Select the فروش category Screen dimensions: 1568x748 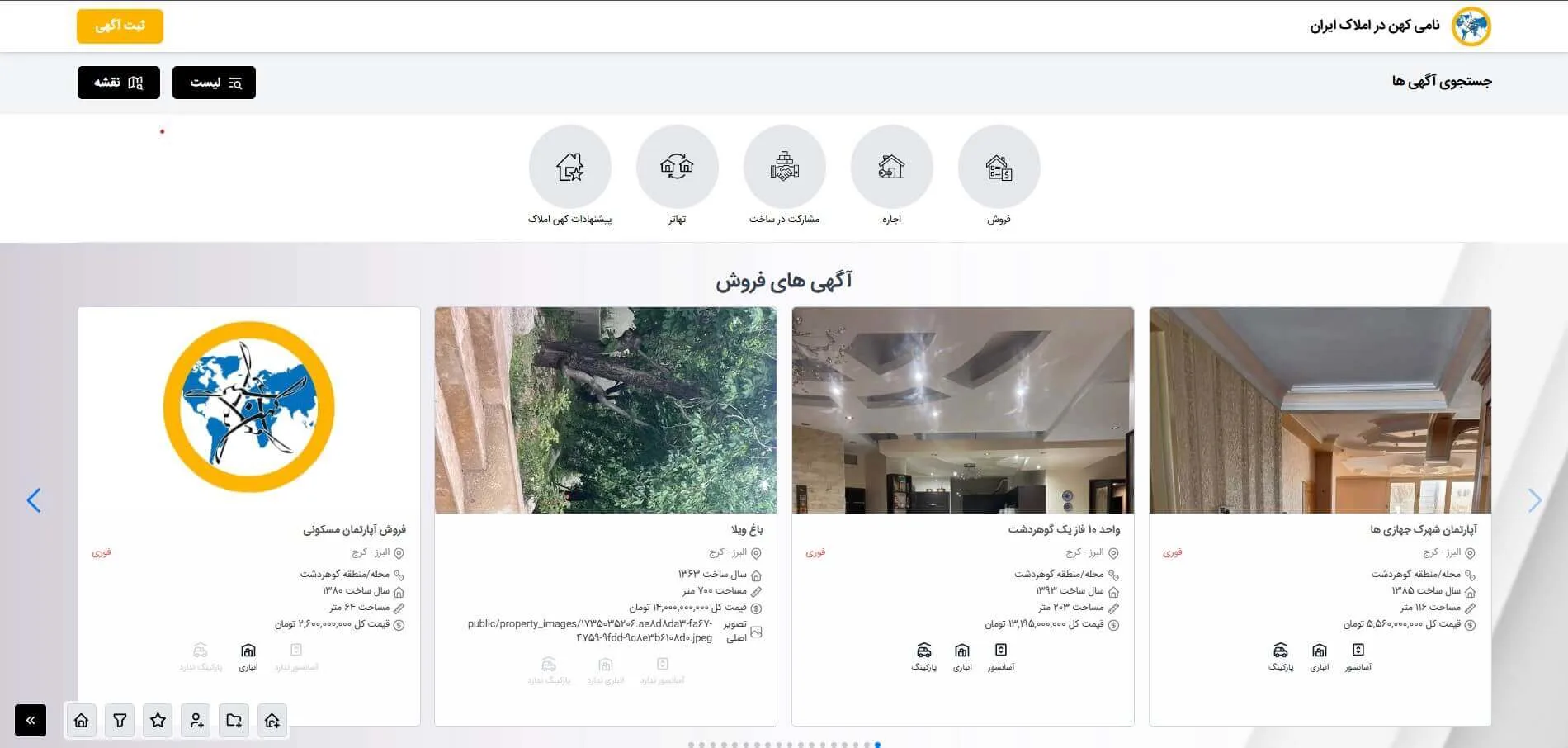click(999, 167)
